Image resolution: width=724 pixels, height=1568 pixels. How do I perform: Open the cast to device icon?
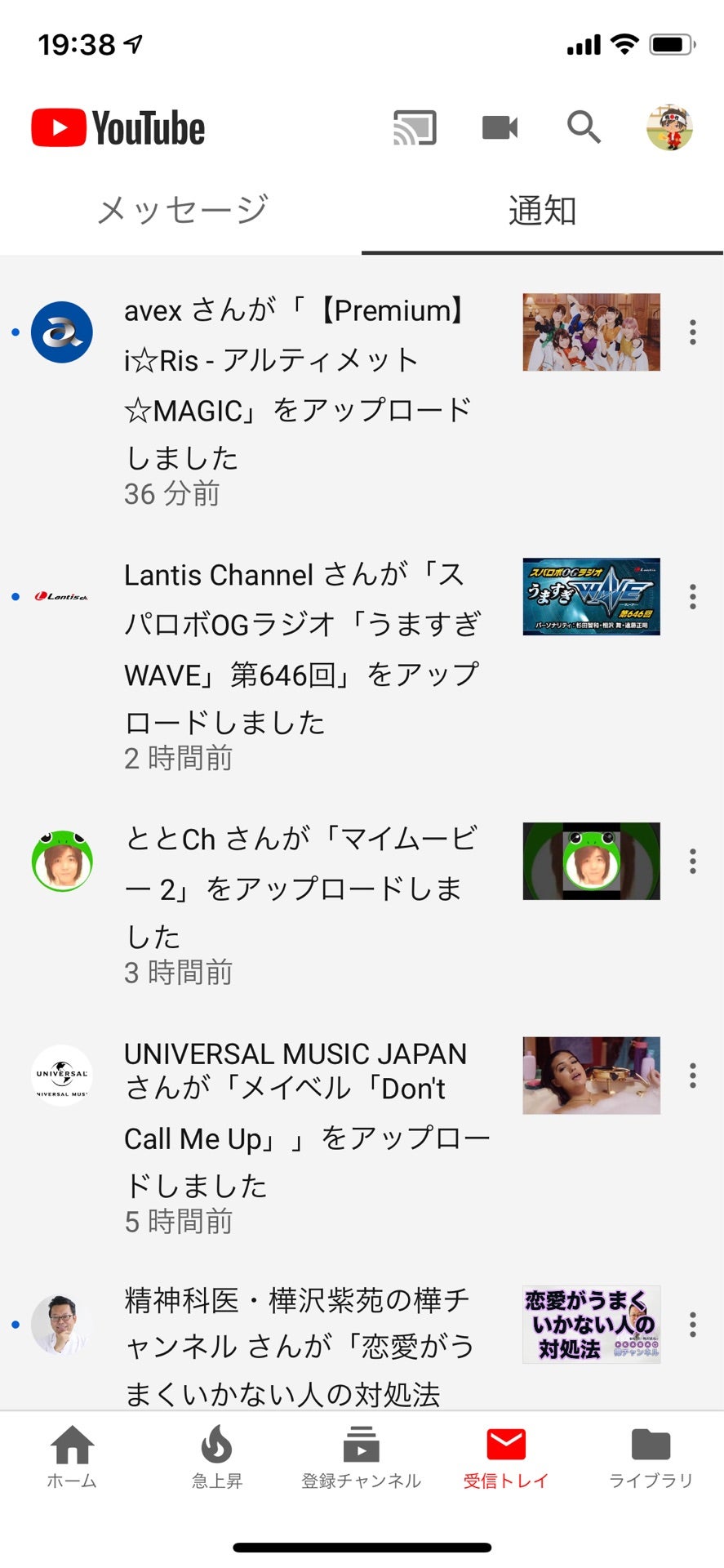tap(415, 128)
